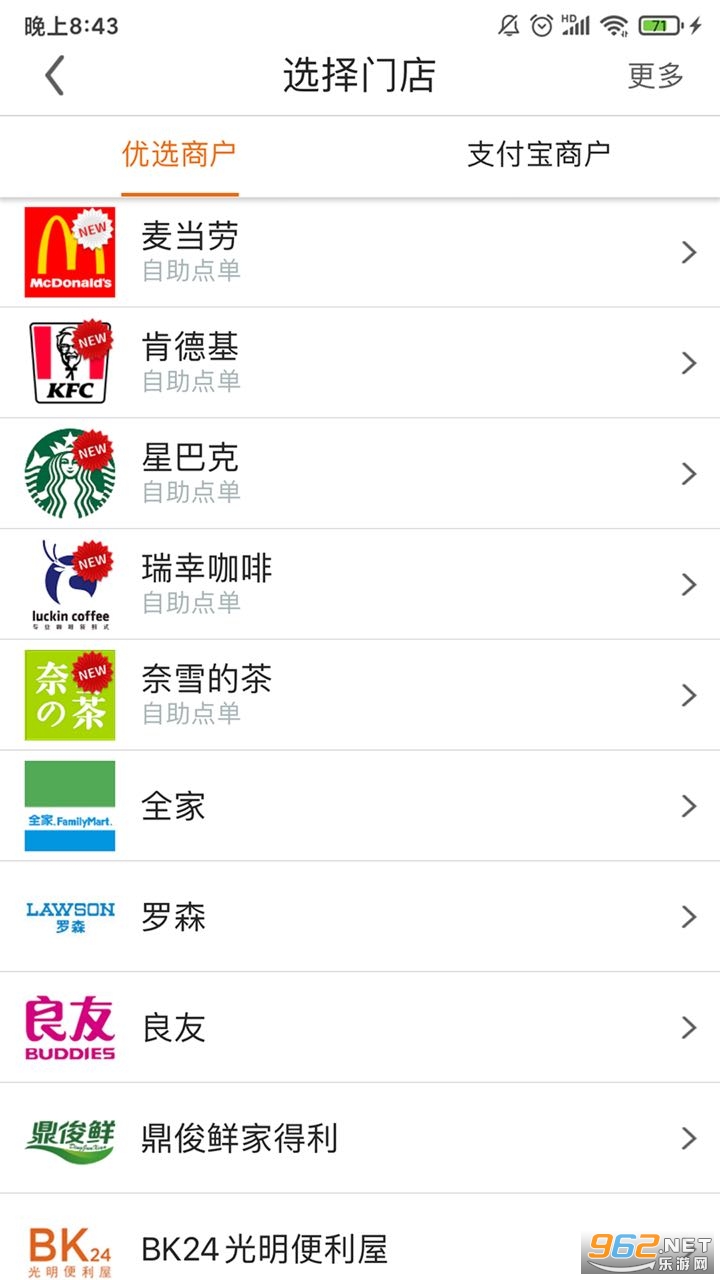Tap the KFC 肯德基 logo
Screen dimensions: 720x1280
68,362
